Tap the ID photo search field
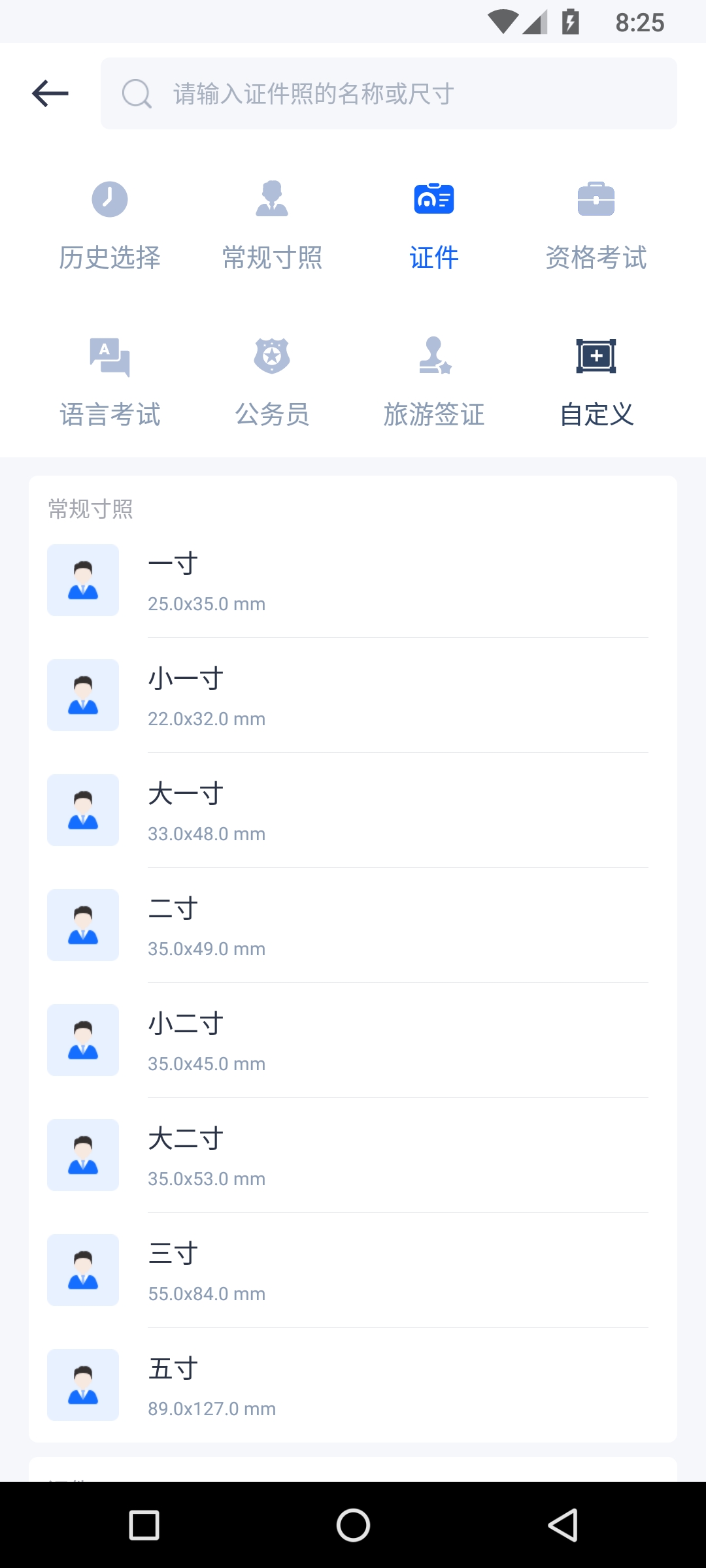 click(x=388, y=93)
